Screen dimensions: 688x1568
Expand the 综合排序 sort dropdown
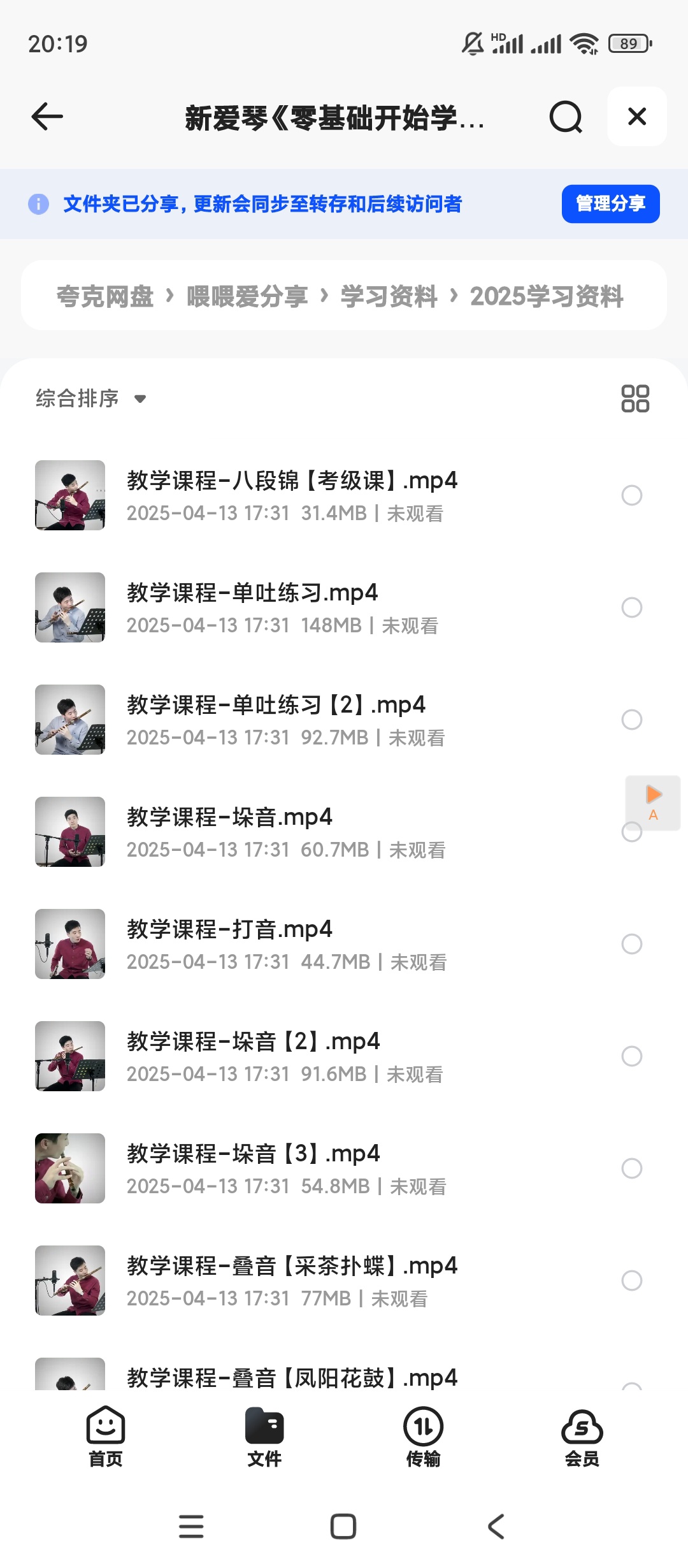tap(90, 399)
